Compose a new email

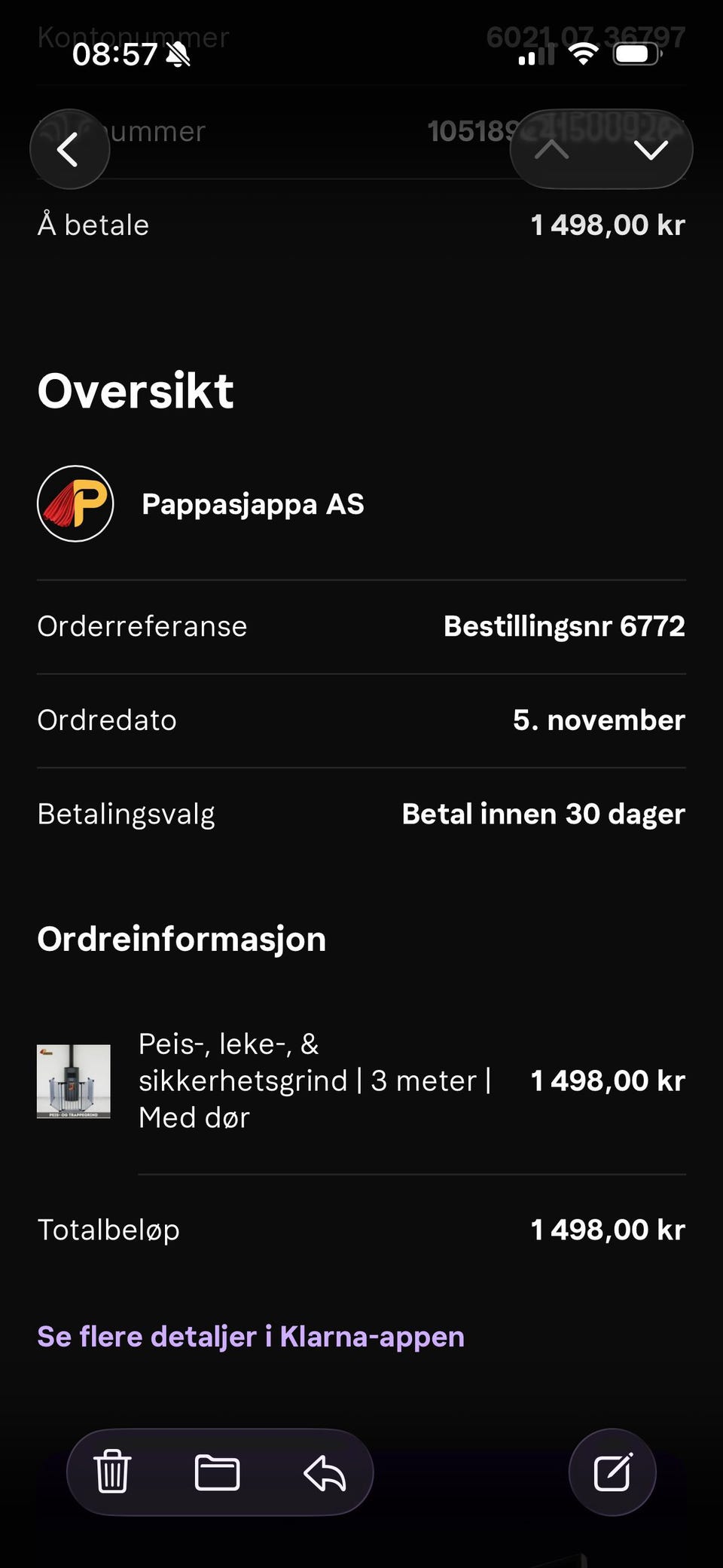pos(612,1472)
